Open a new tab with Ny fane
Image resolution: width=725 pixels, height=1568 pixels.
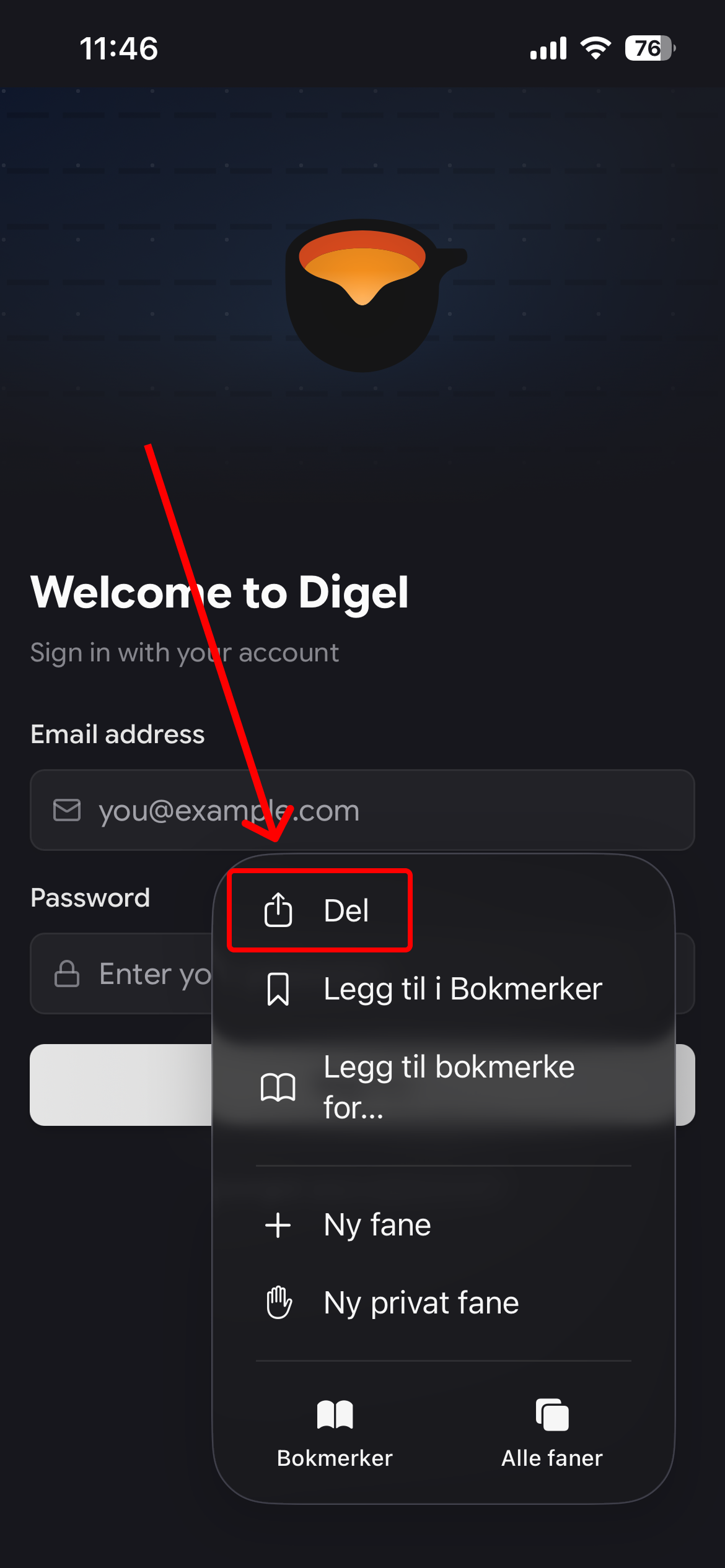click(378, 1225)
